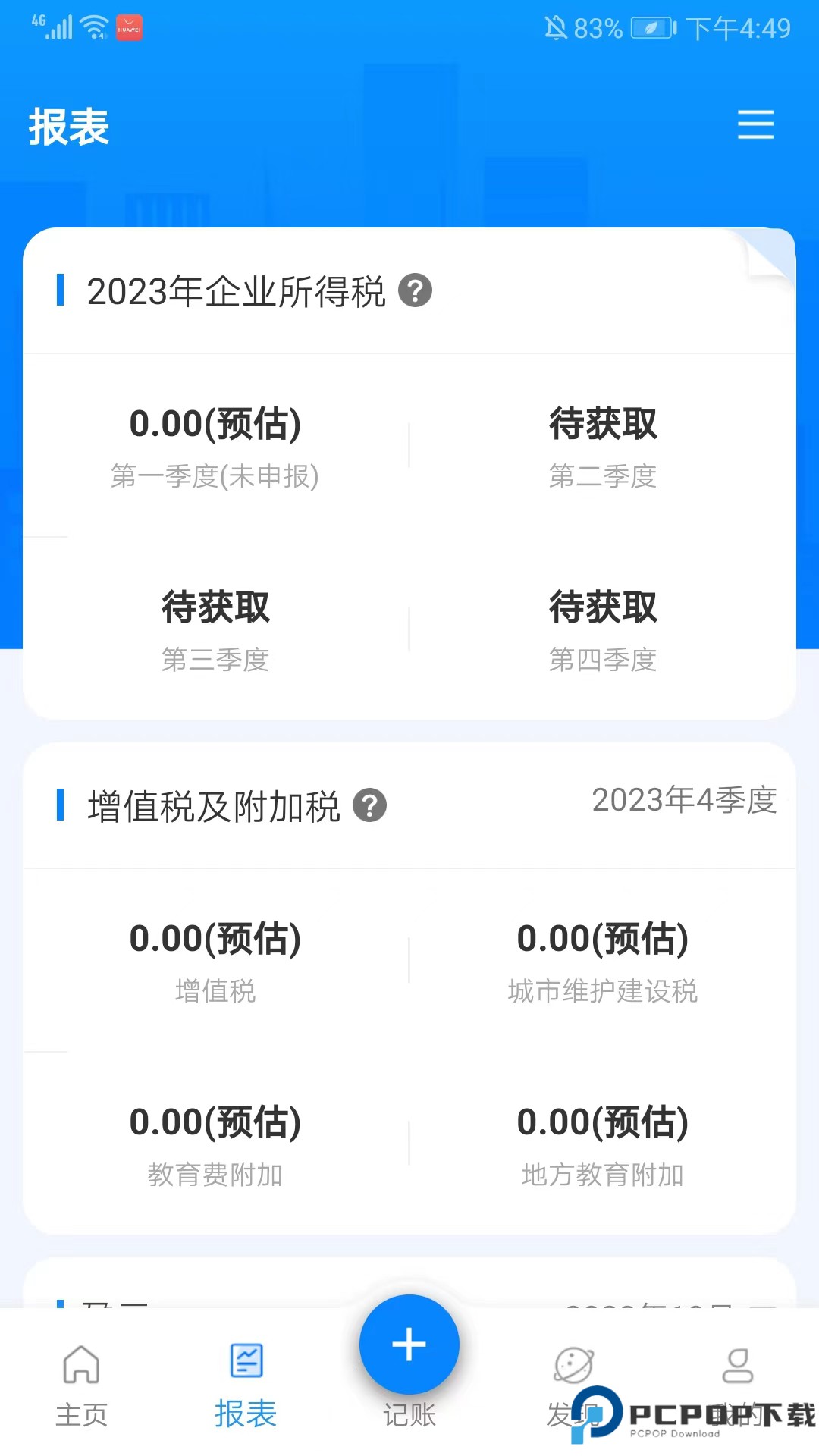Tap the help icon beside 2023年企业所得税

(415, 290)
